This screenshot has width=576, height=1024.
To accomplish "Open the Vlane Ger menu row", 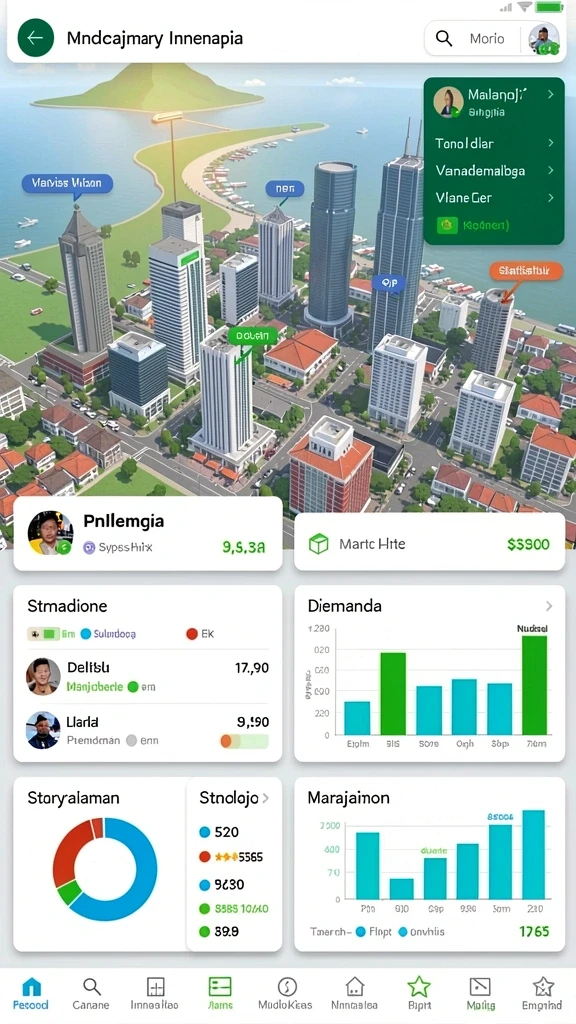I will 493,197.
